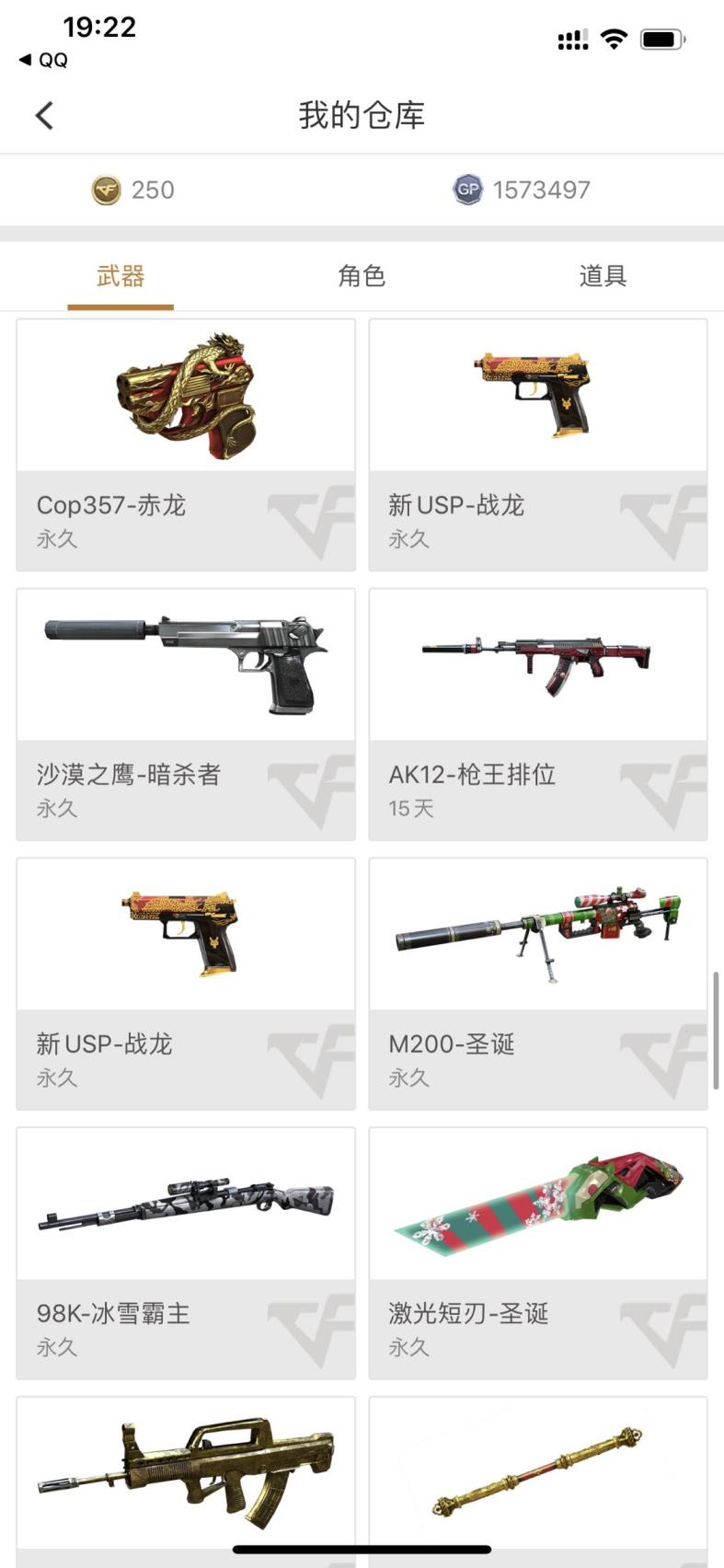Tap the M200-圣诞 sniper card
Image resolution: width=724 pixels, height=1568 pixels.
click(x=538, y=984)
